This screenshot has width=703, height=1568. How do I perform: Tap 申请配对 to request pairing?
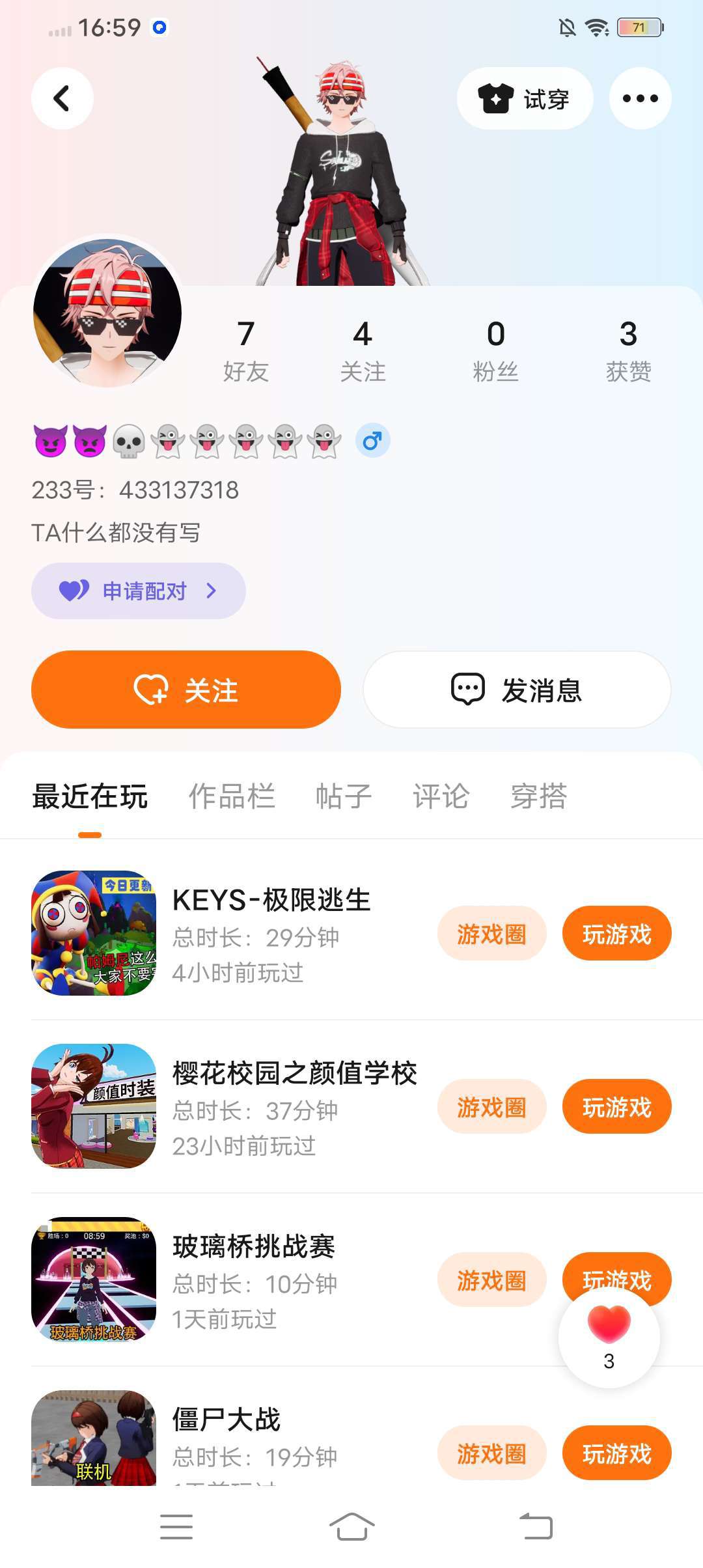tap(139, 591)
